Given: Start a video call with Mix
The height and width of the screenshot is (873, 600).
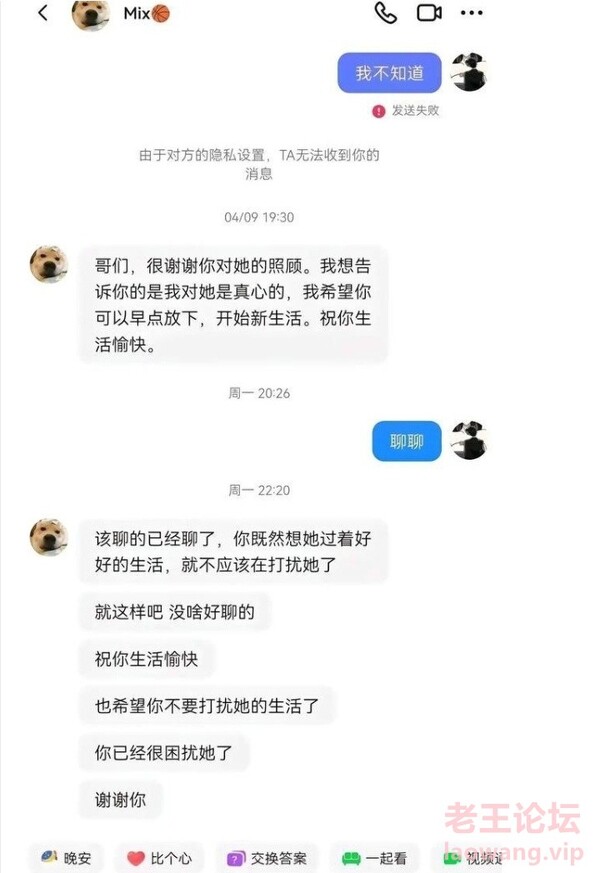Looking at the screenshot, I should coord(429,13).
